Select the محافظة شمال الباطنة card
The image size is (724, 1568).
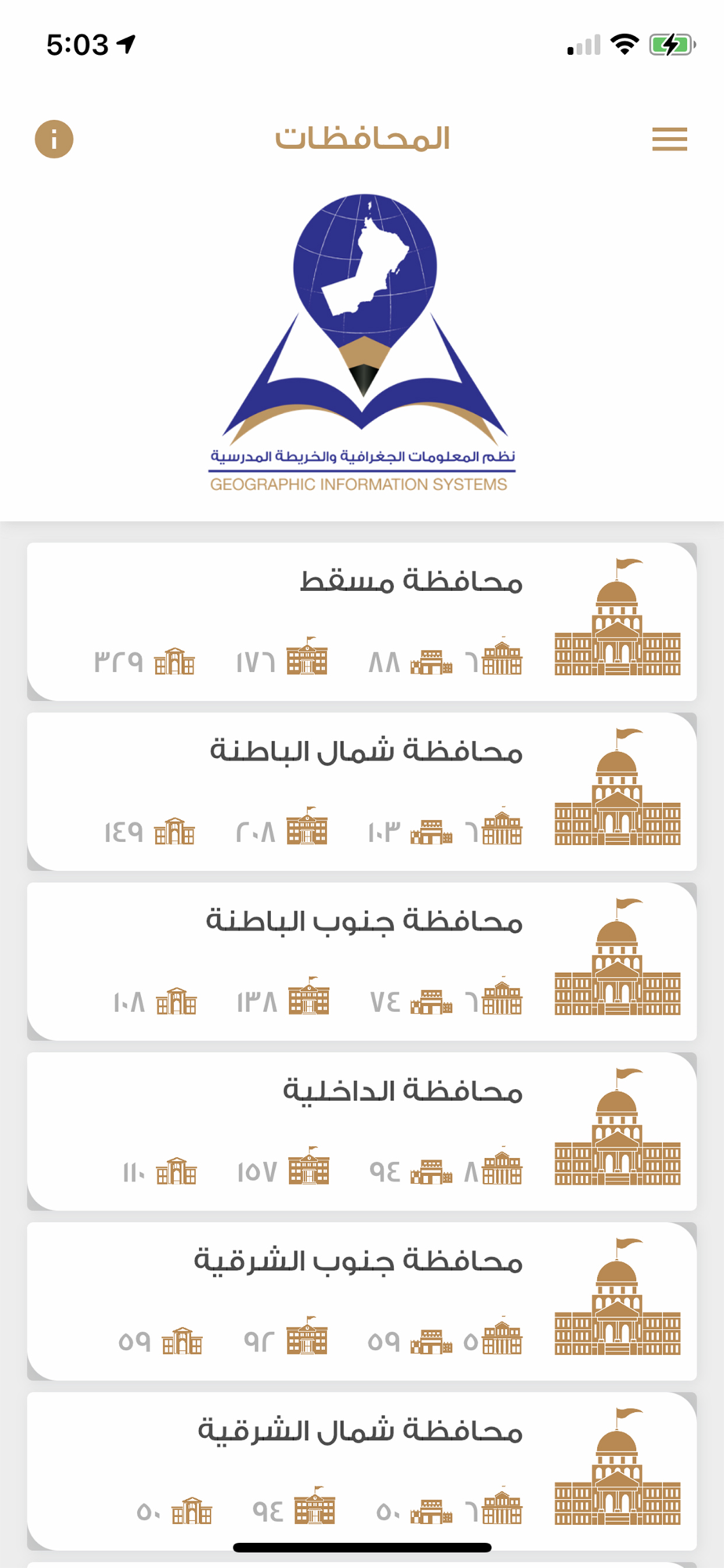click(x=362, y=792)
